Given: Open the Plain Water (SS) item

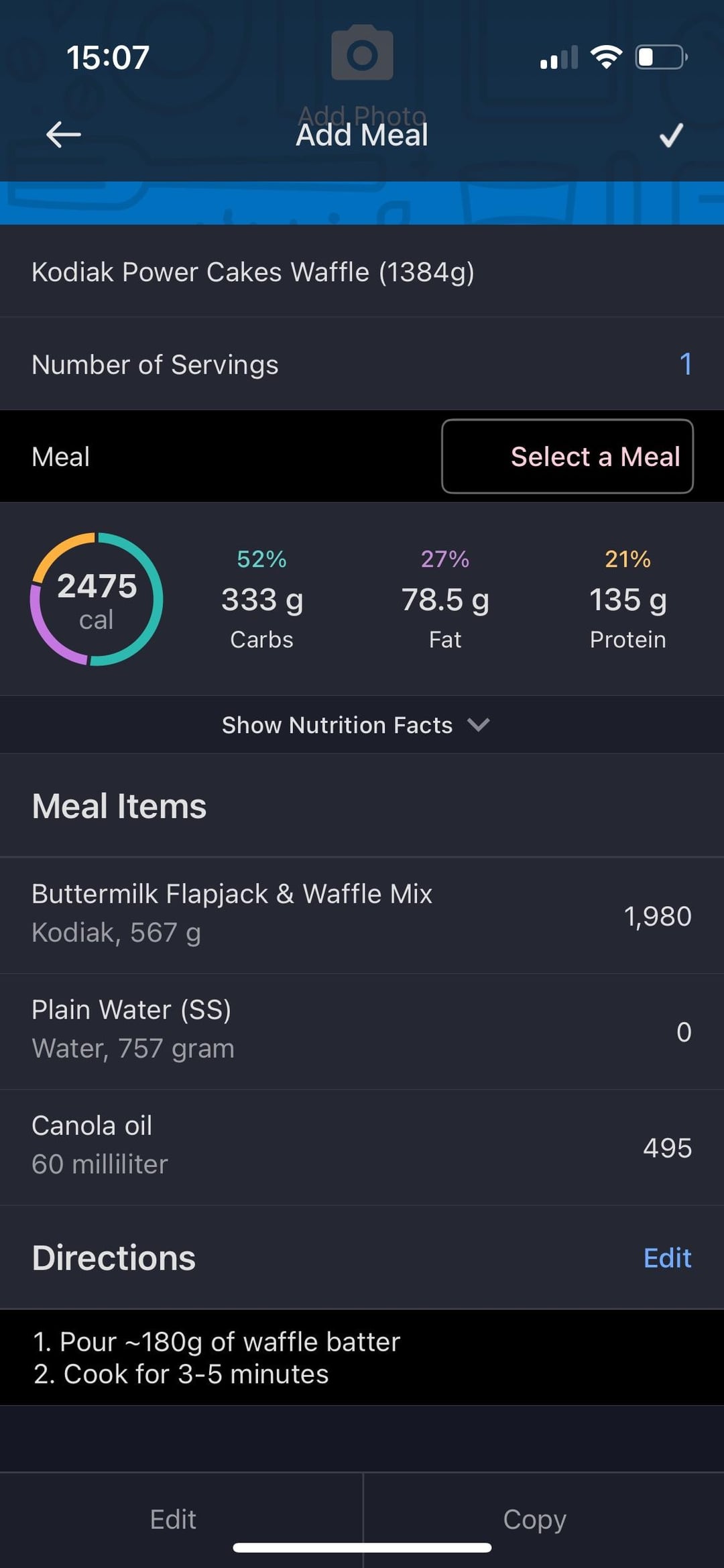Looking at the screenshot, I should (362, 1031).
